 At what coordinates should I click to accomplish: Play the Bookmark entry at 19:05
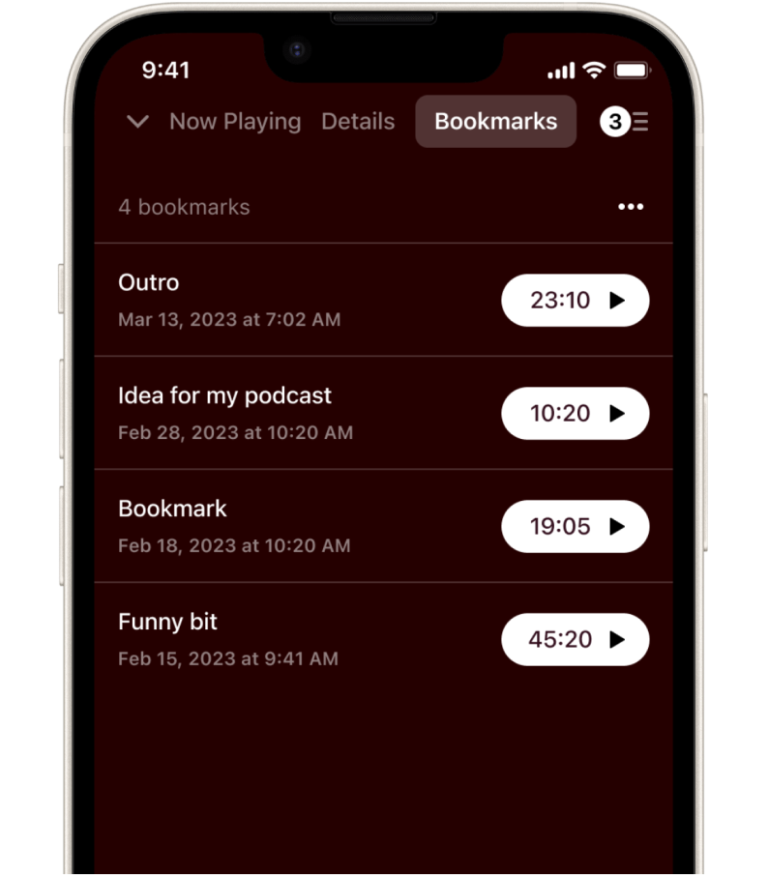pos(575,526)
